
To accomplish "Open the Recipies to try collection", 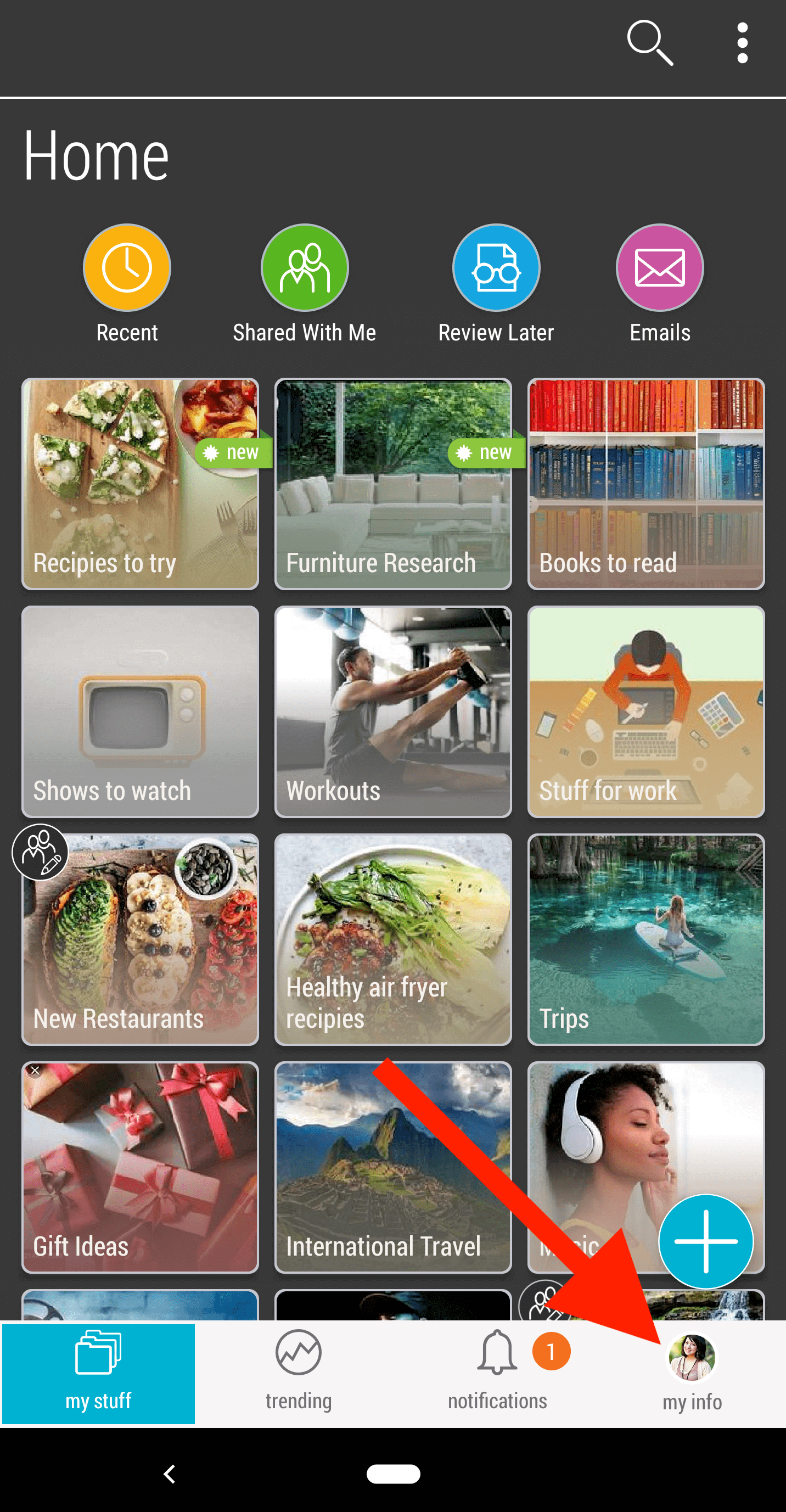I will (x=141, y=484).
